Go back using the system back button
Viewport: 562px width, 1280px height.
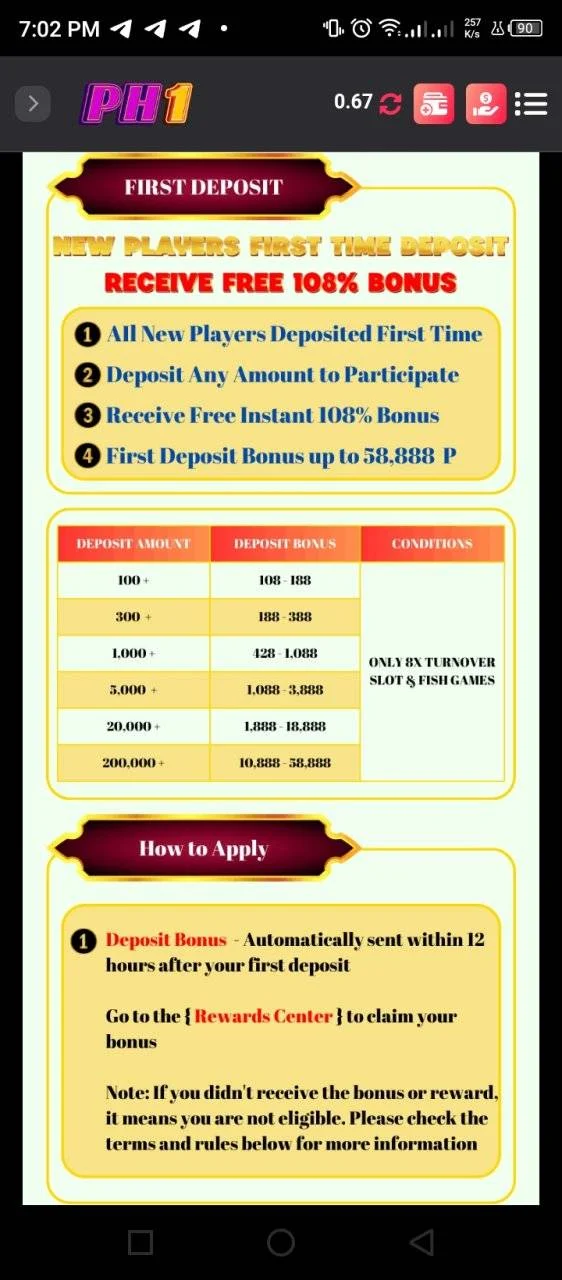point(422,1242)
